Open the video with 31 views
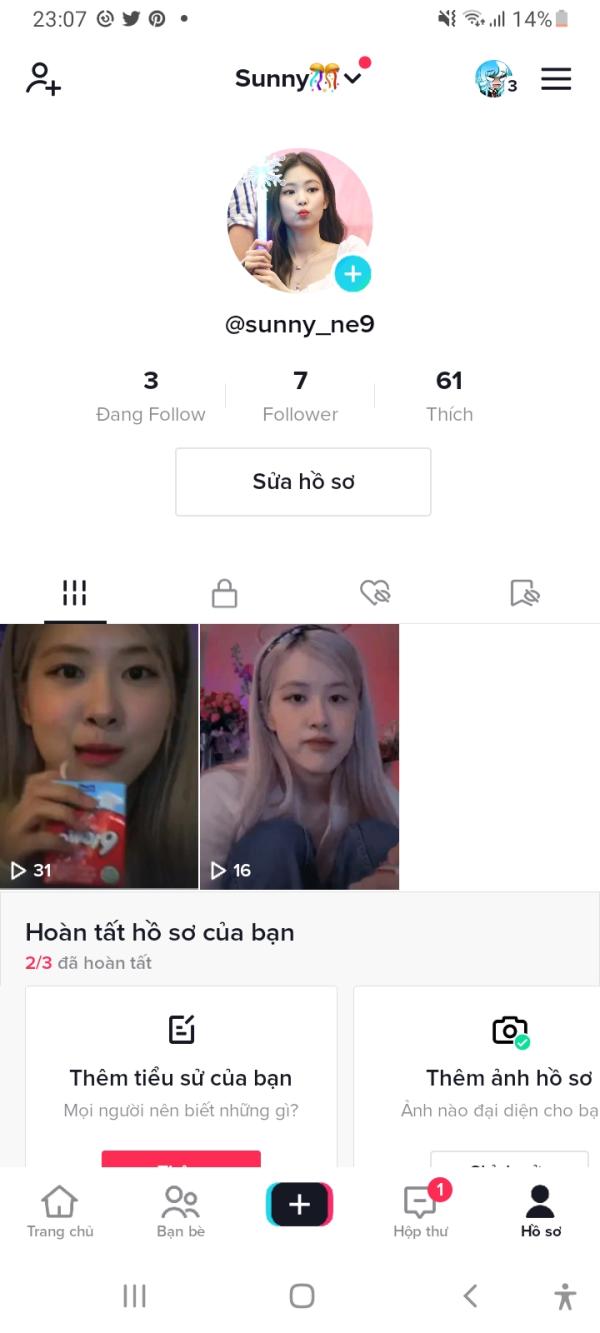Viewport: 600px width, 1333px height. (99, 756)
